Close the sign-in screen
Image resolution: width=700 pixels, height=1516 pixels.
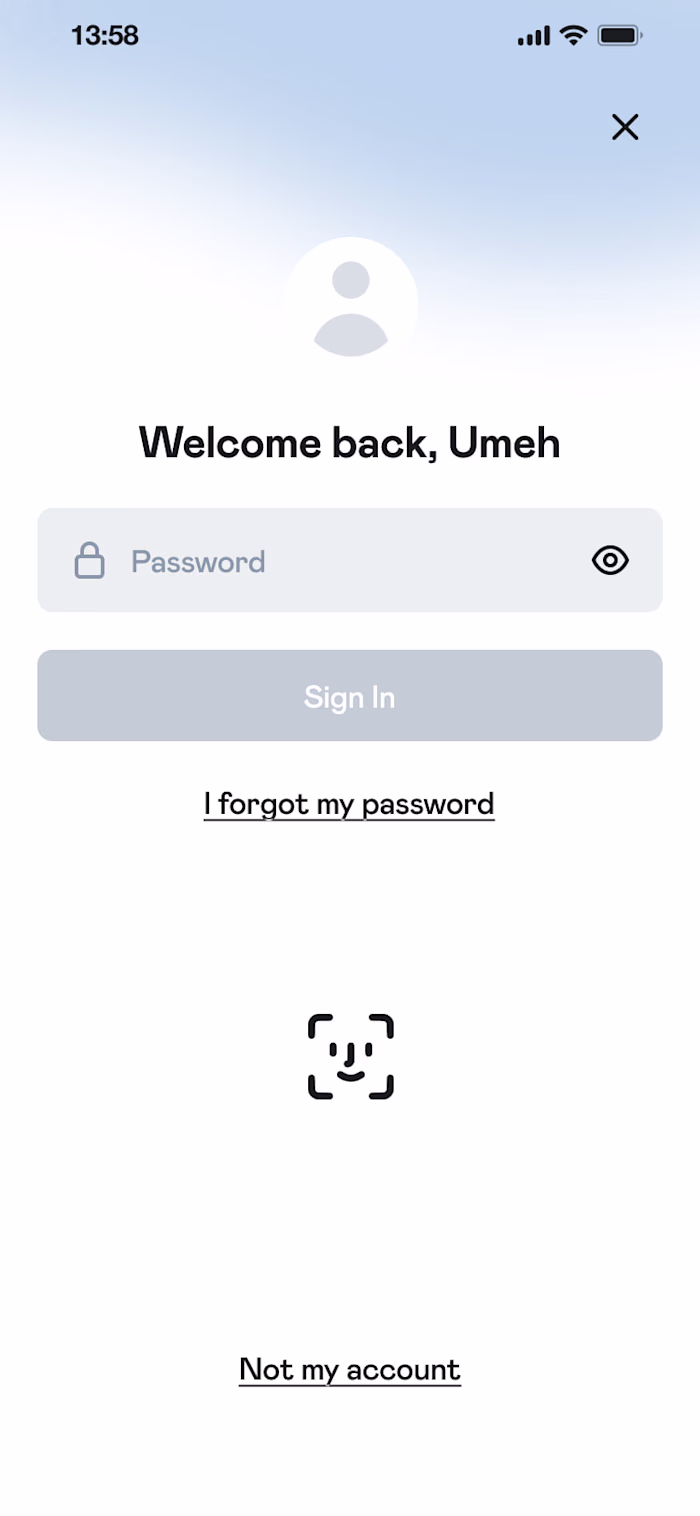[x=625, y=127]
